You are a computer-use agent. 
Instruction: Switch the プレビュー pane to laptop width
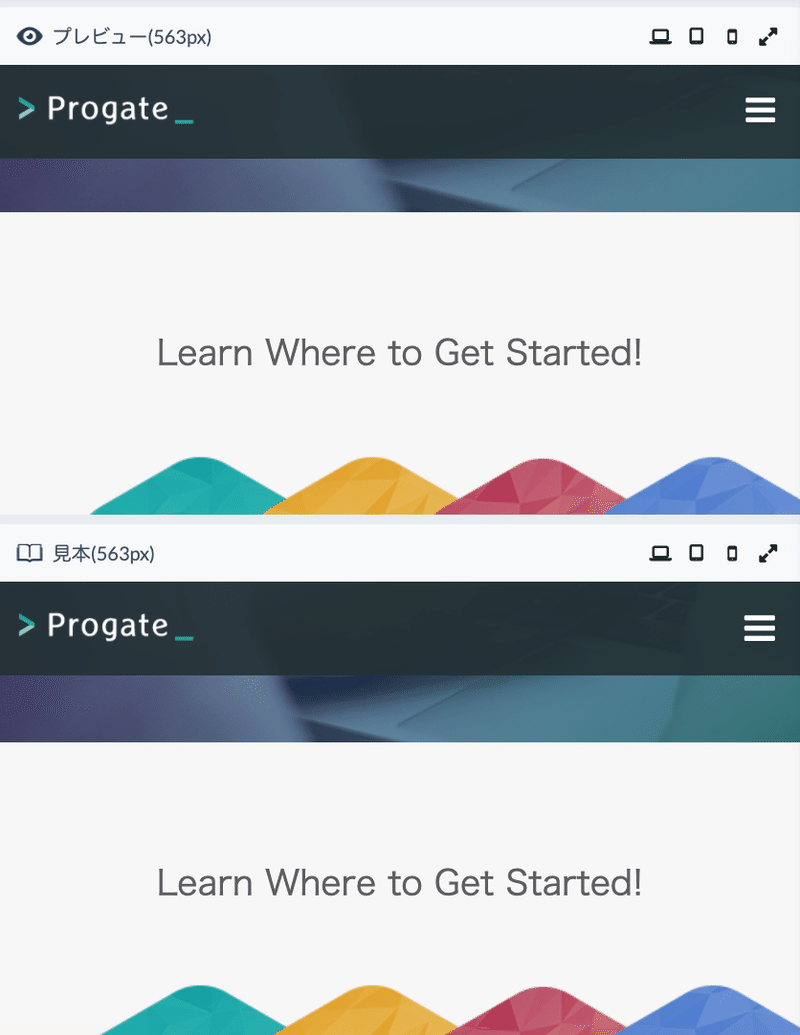[660, 37]
